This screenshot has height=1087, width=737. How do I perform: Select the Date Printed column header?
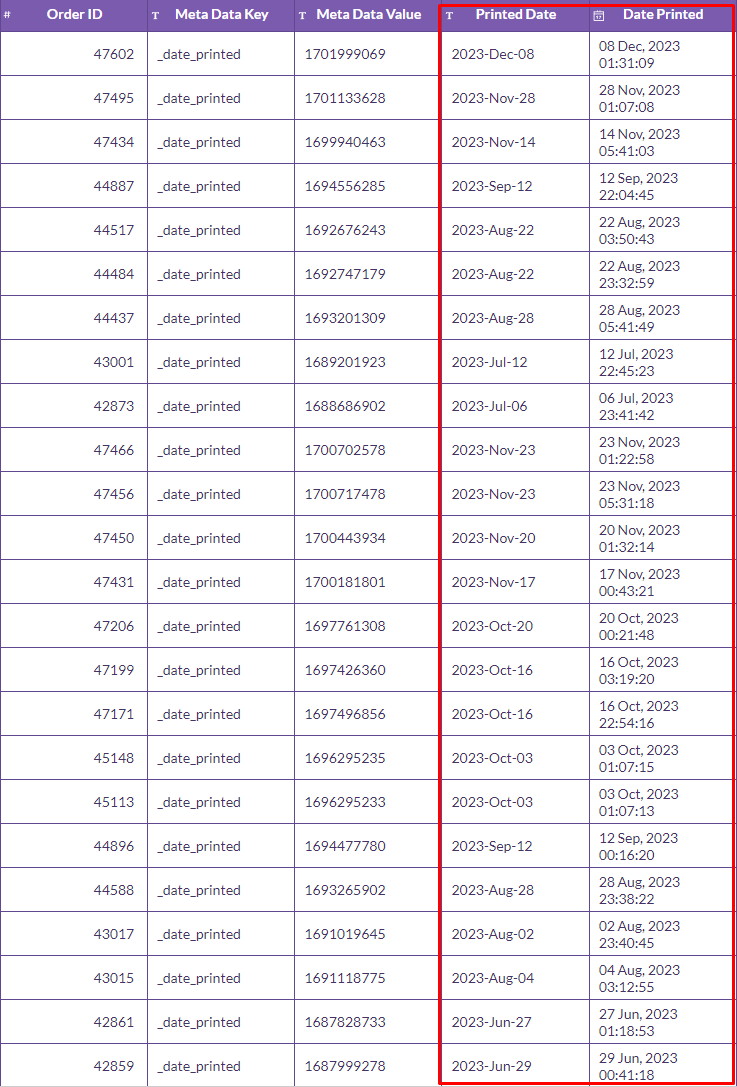[662, 15]
